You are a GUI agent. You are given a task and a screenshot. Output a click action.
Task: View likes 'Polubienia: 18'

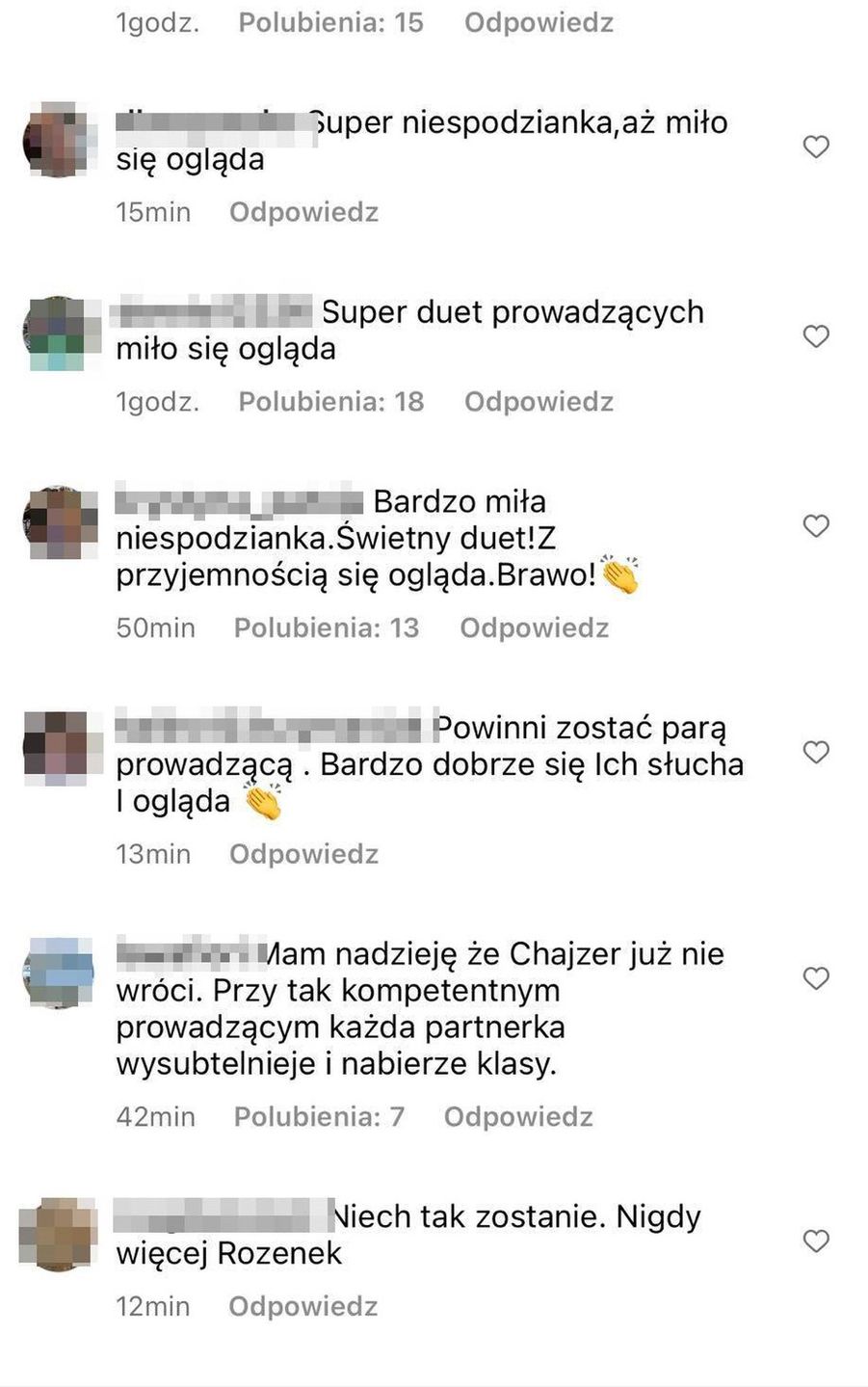tap(331, 402)
